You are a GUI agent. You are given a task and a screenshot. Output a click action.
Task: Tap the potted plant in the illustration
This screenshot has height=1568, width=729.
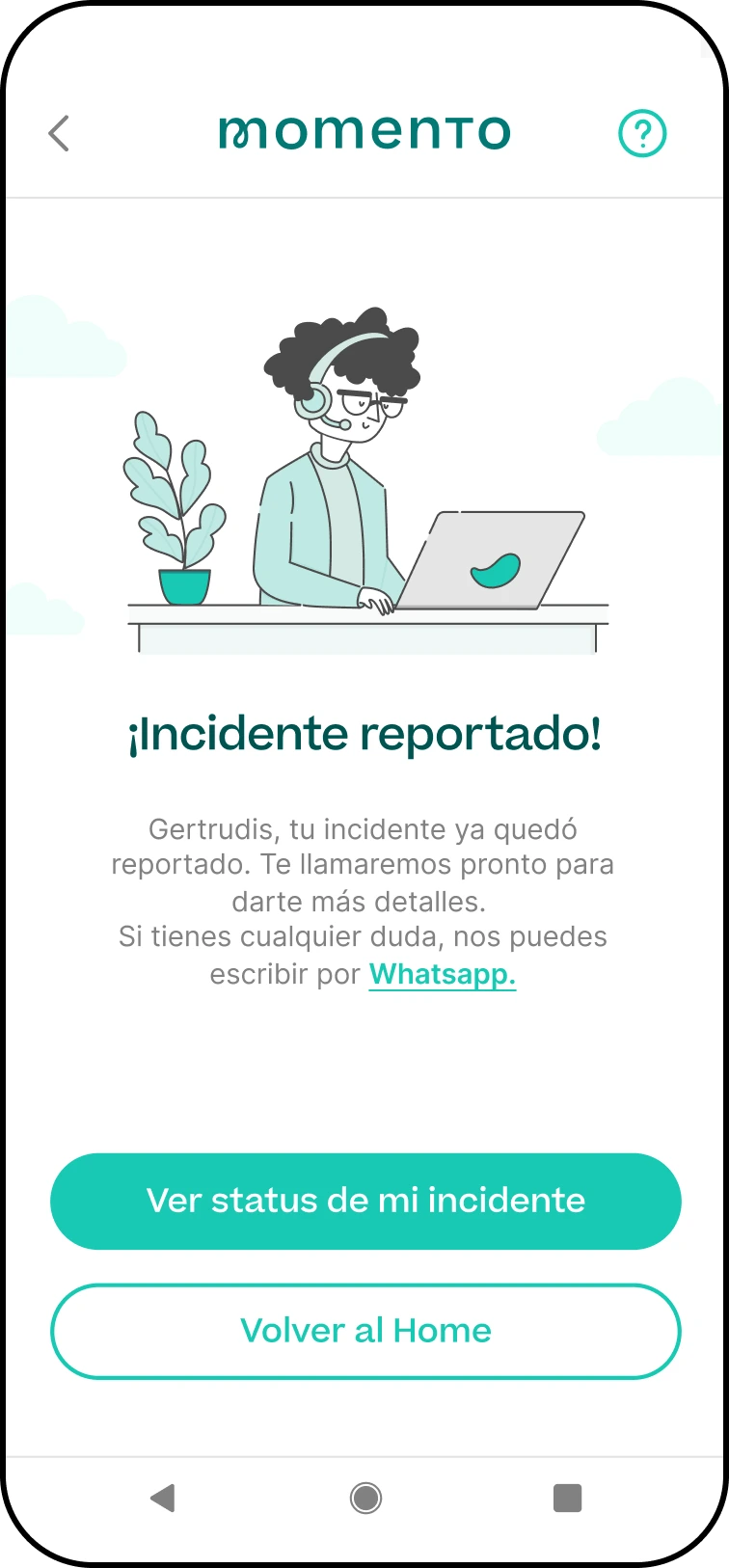point(178,511)
